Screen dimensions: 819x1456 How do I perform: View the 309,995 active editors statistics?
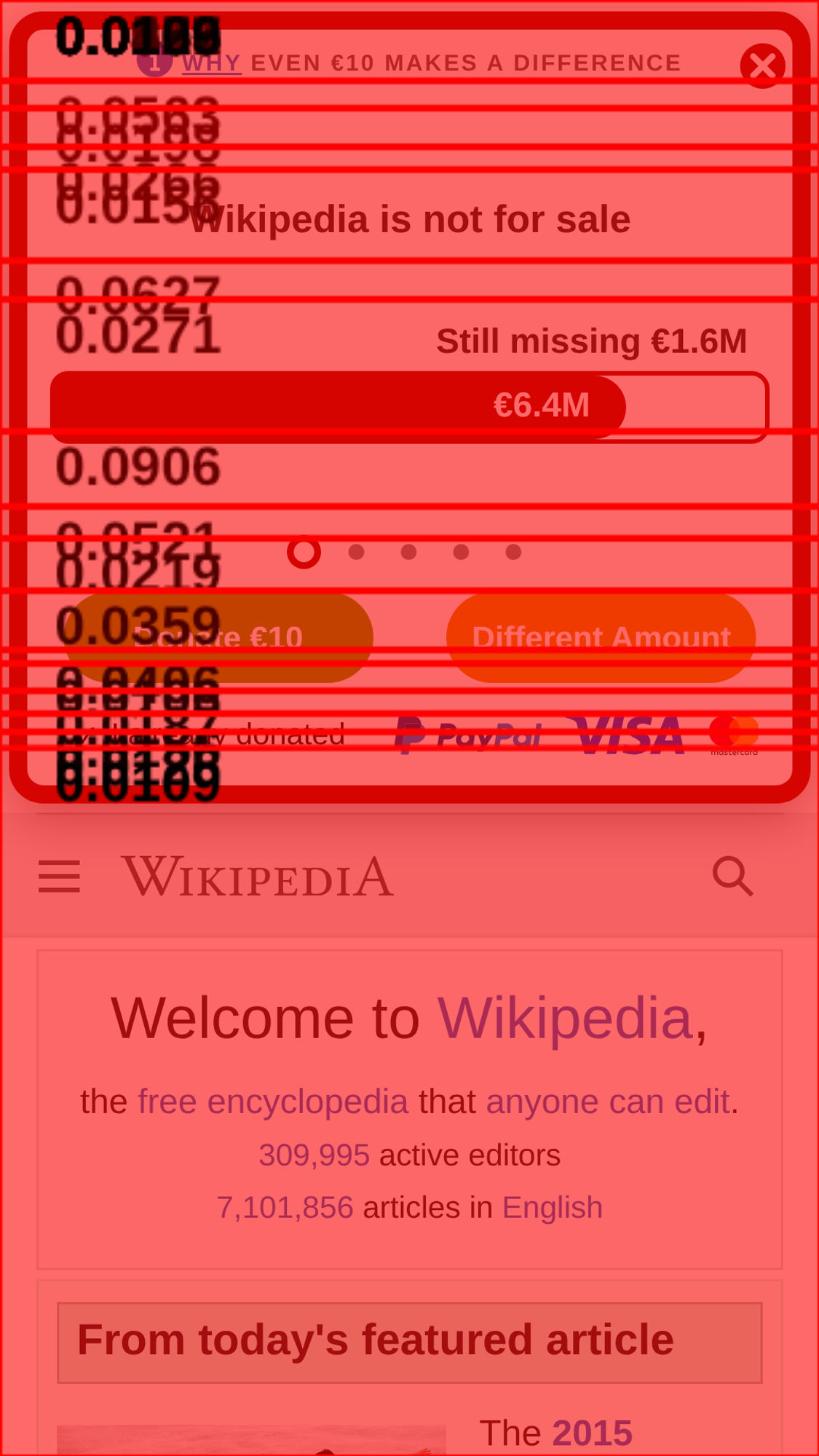[x=314, y=1155]
